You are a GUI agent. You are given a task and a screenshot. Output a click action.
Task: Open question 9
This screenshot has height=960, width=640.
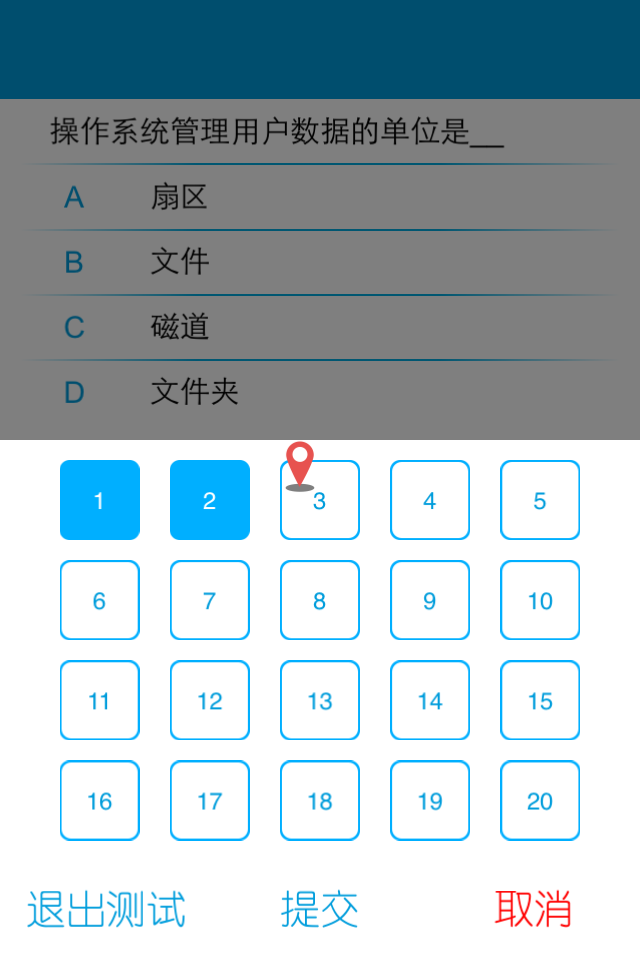click(x=430, y=600)
